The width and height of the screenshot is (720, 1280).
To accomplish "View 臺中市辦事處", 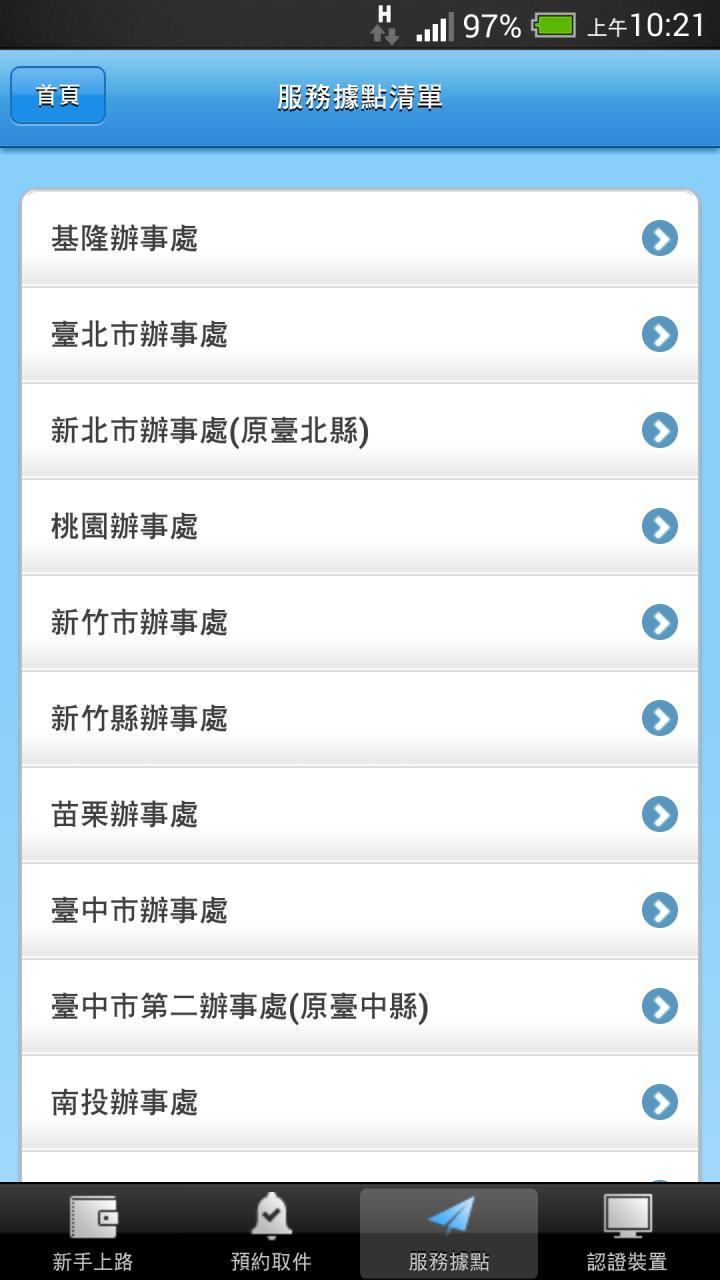I will pyautogui.click(x=360, y=910).
